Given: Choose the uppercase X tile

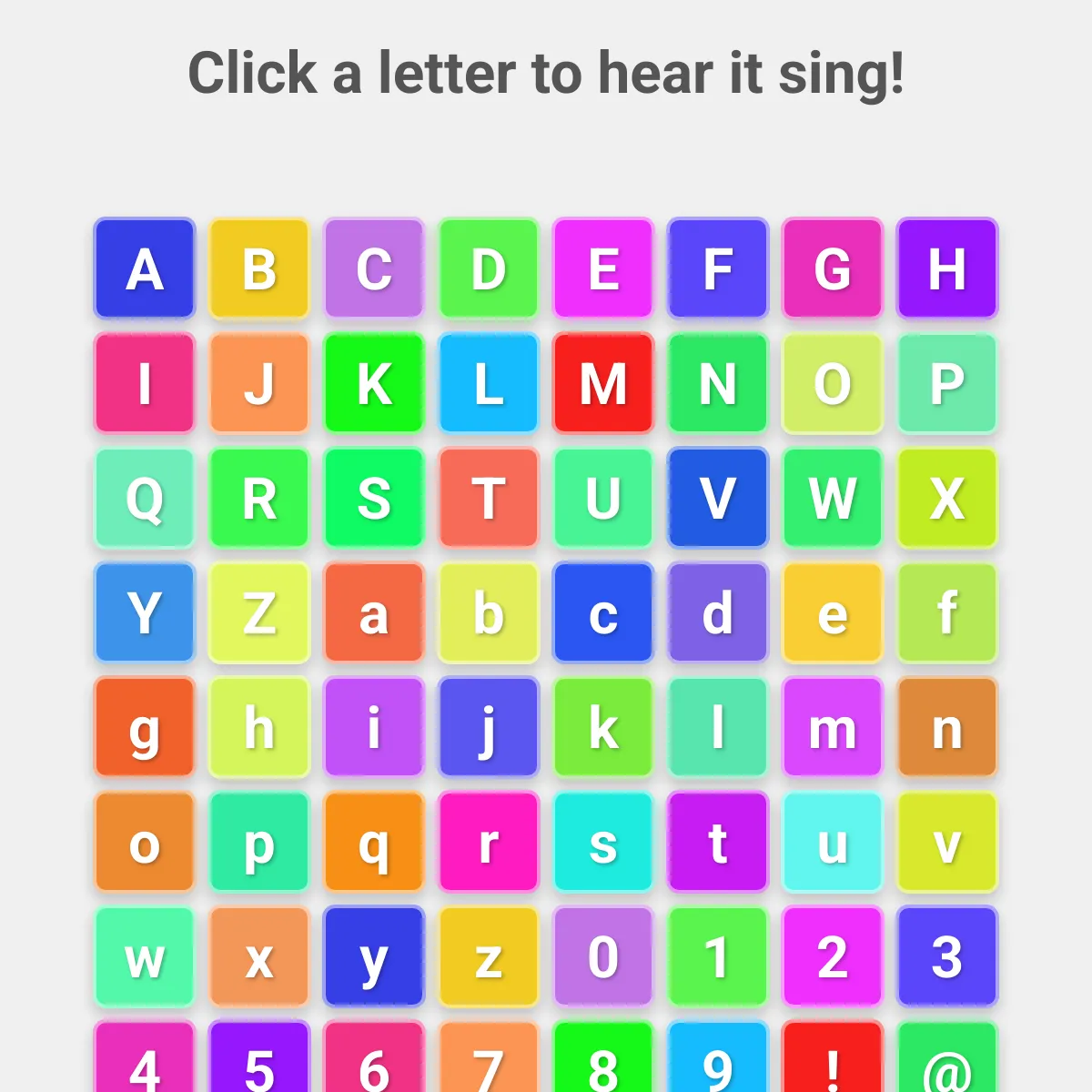Looking at the screenshot, I should (947, 498).
